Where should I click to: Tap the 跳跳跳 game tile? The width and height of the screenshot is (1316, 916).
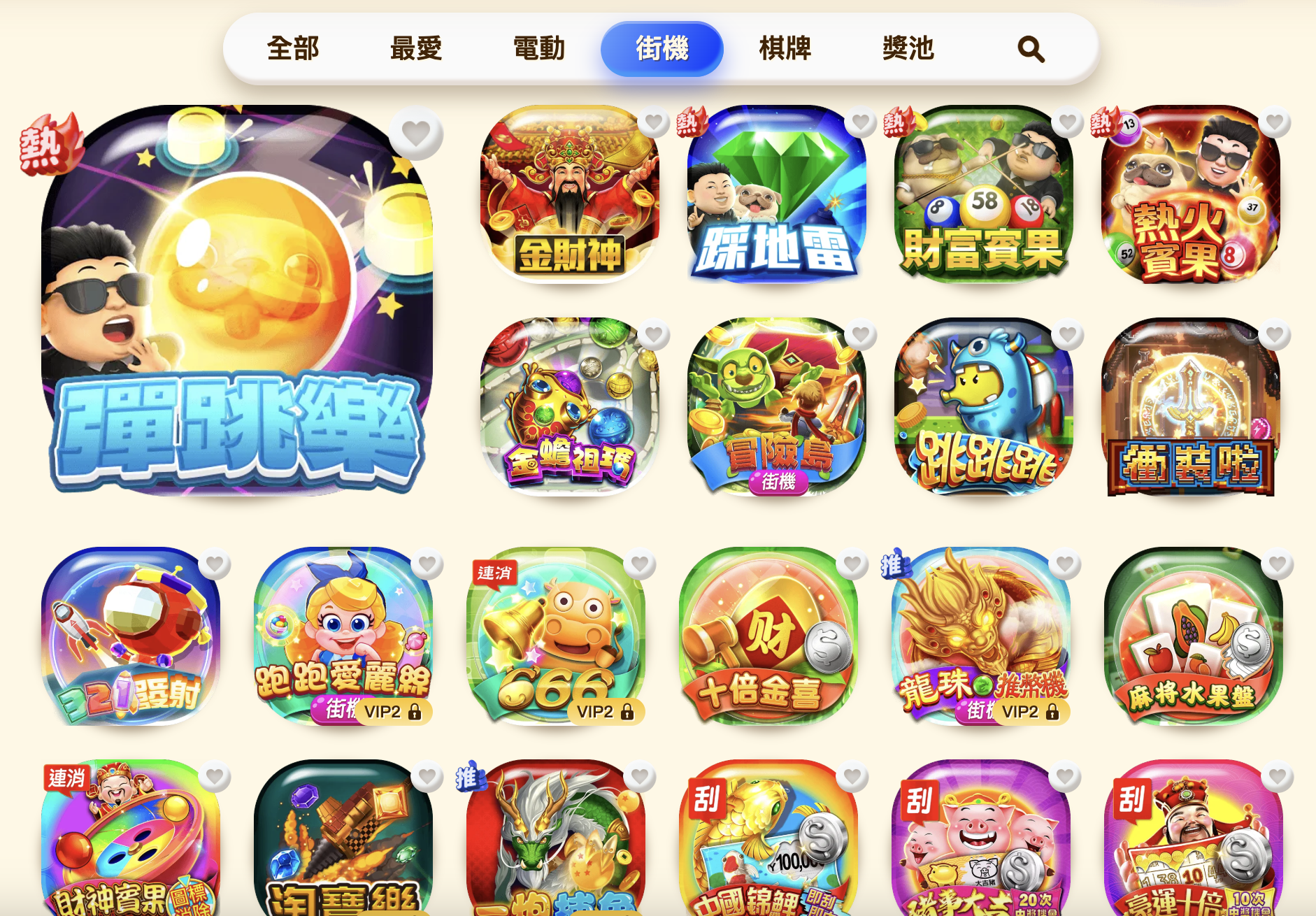click(983, 407)
